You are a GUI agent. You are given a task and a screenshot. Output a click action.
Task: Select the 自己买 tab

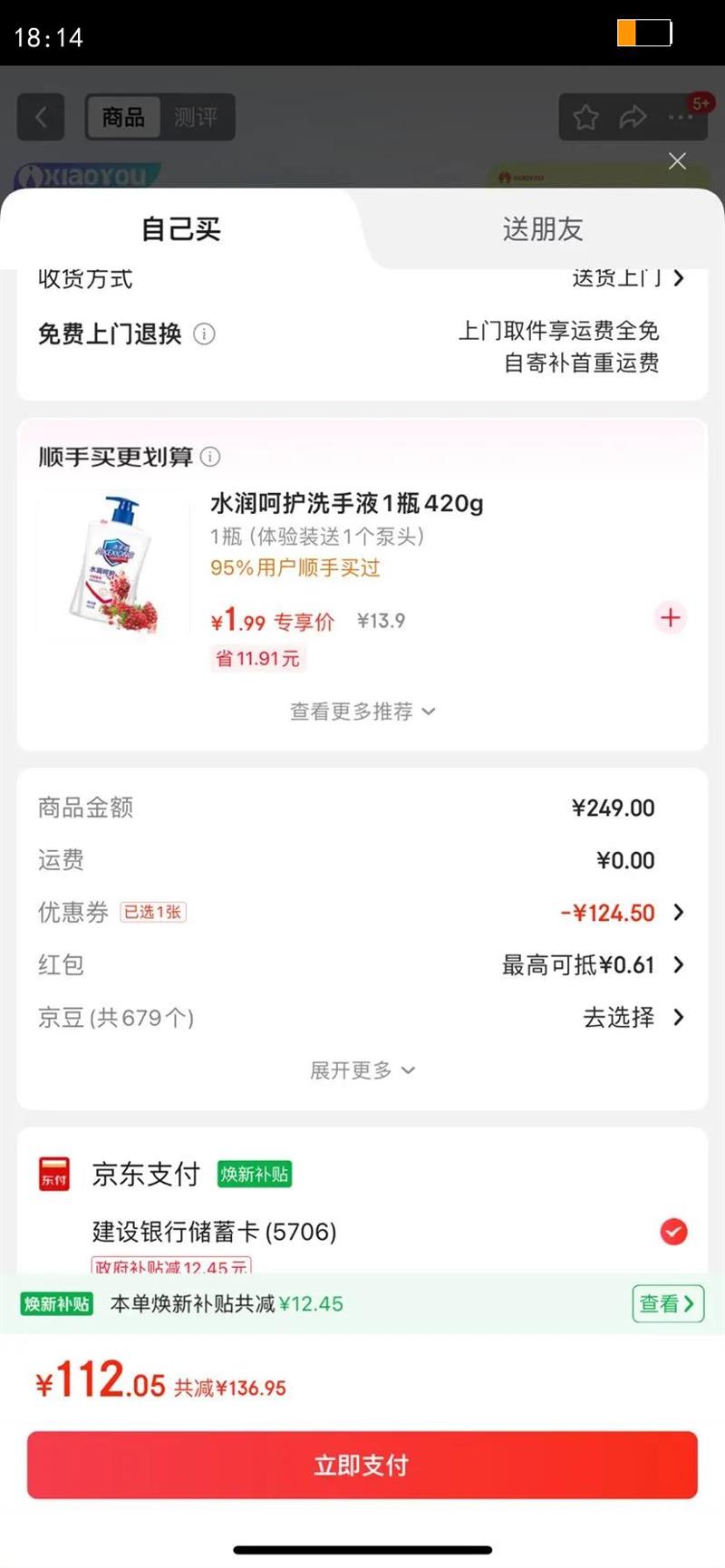pos(181,229)
